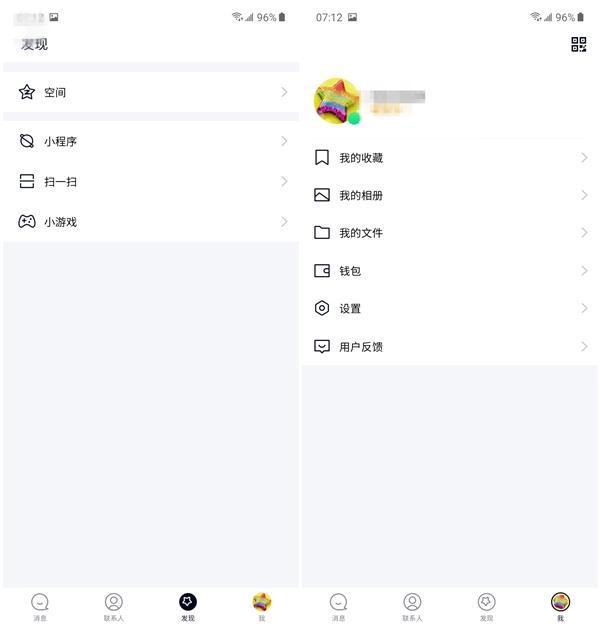Launch 扫一扫 scanner
Image resolution: width=600 pixels, height=630 pixels.
click(x=150, y=181)
